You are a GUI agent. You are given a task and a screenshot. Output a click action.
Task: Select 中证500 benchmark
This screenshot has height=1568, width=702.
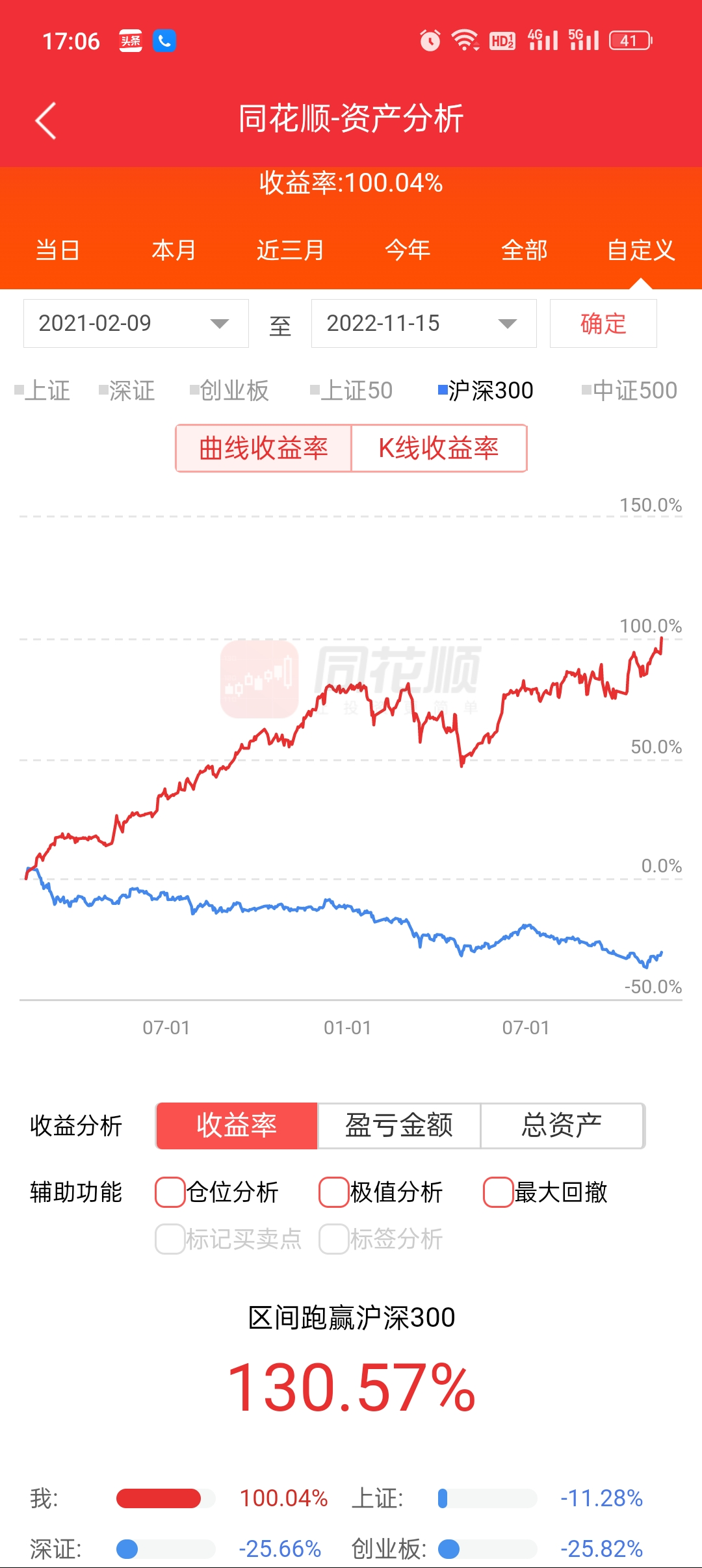click(x=629, y=391)
